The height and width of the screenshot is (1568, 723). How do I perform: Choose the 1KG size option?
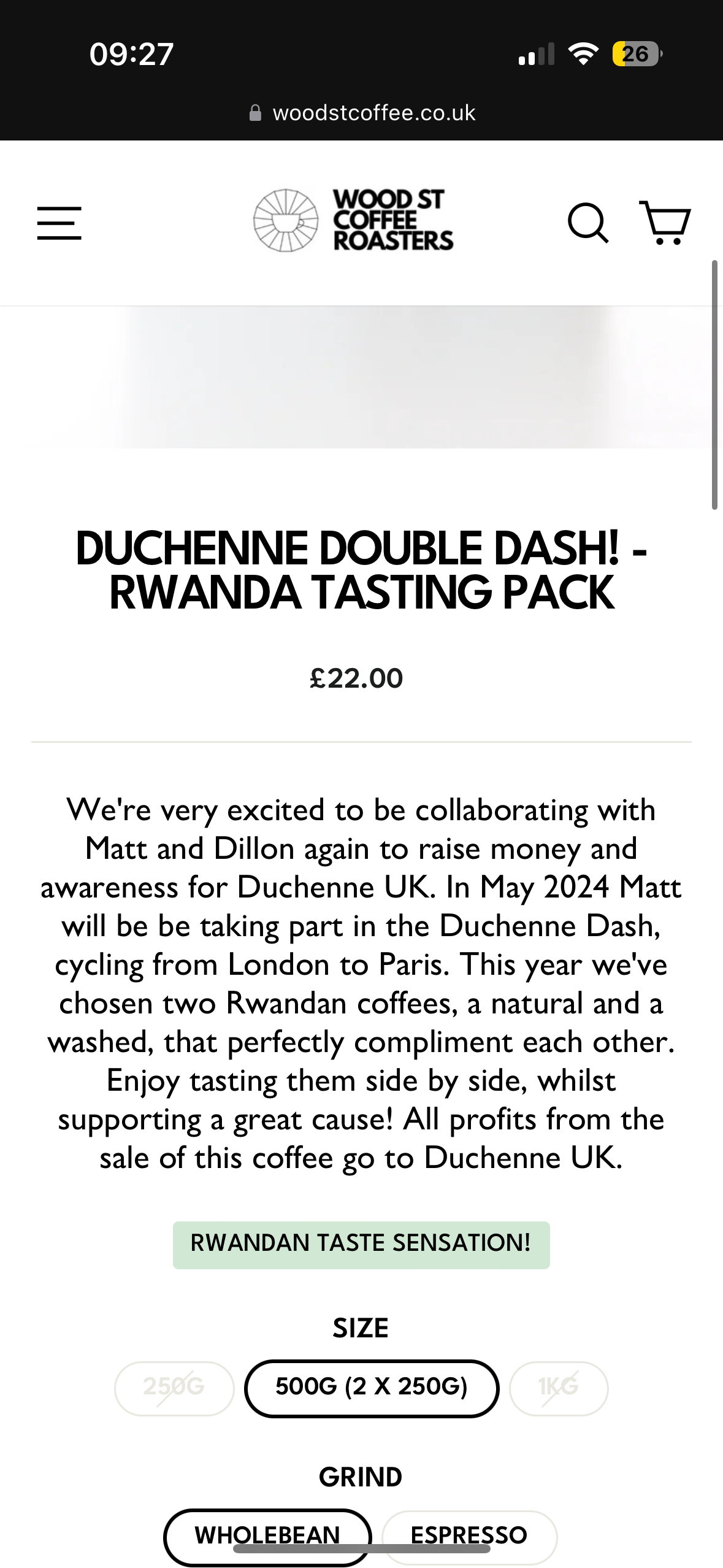tap(559, 1388)
